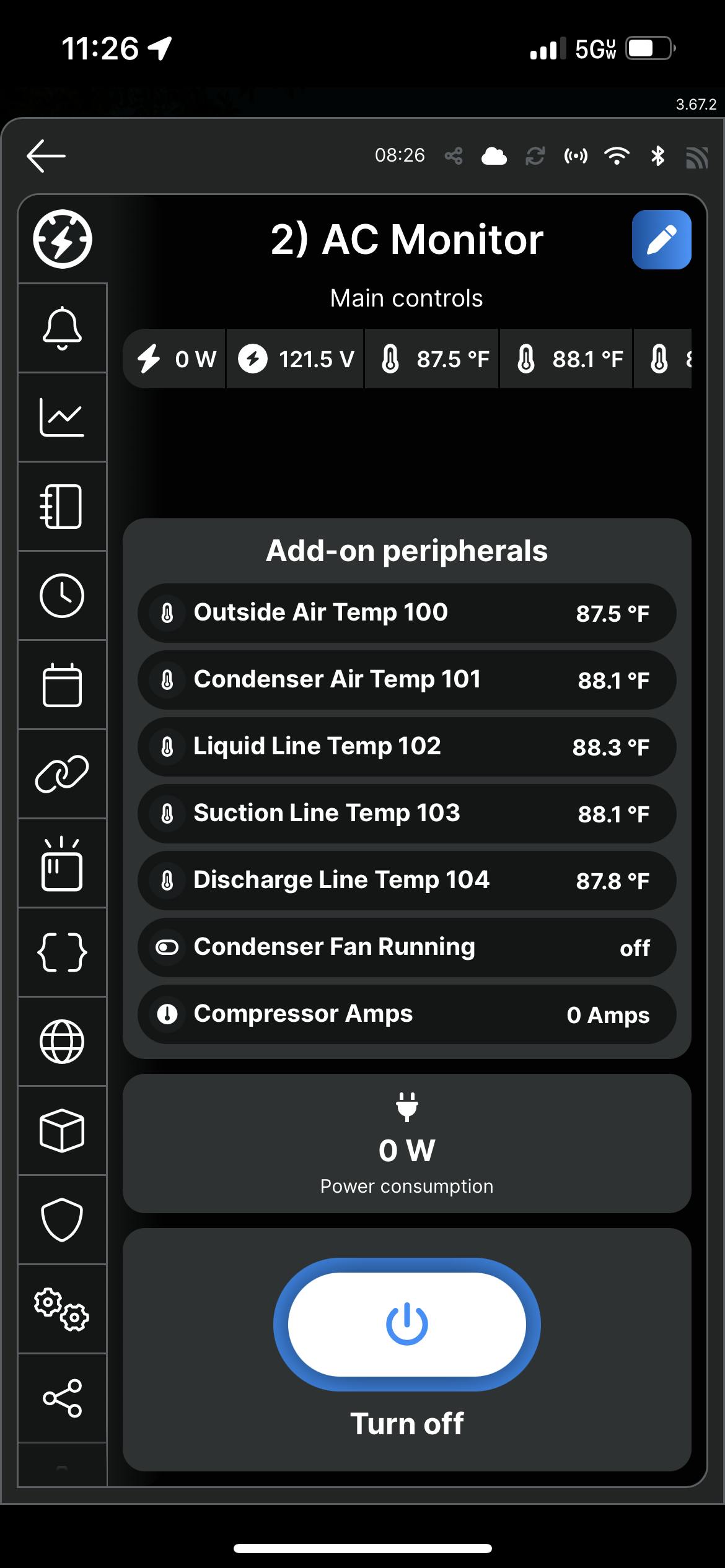Open the calendar schedules tab

coord(62,684)
